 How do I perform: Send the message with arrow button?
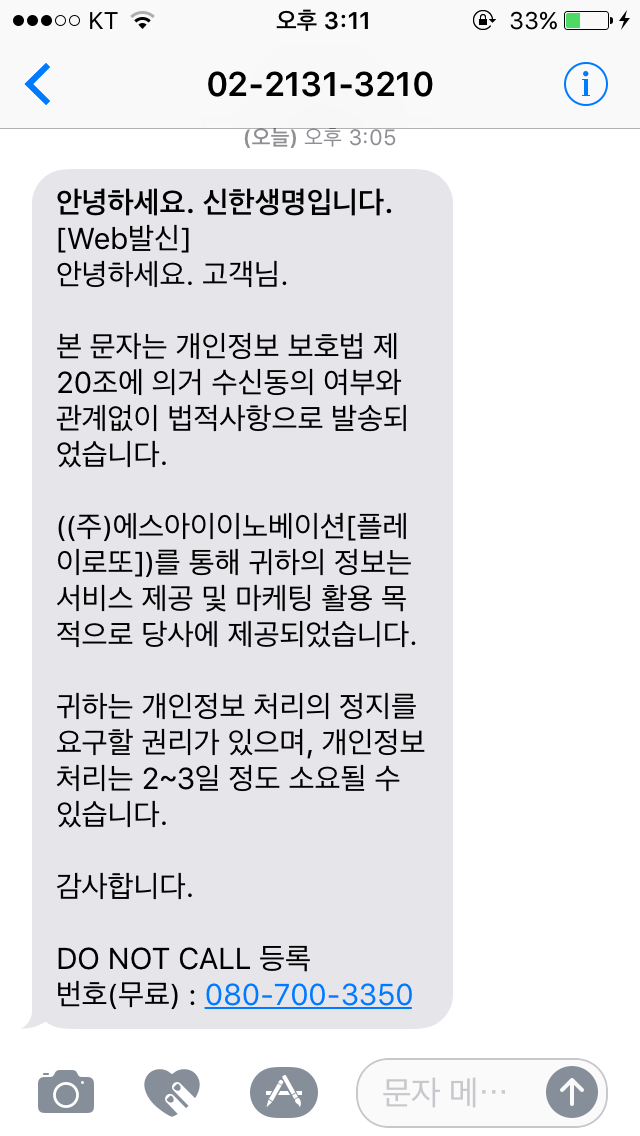pos(571,1092)
